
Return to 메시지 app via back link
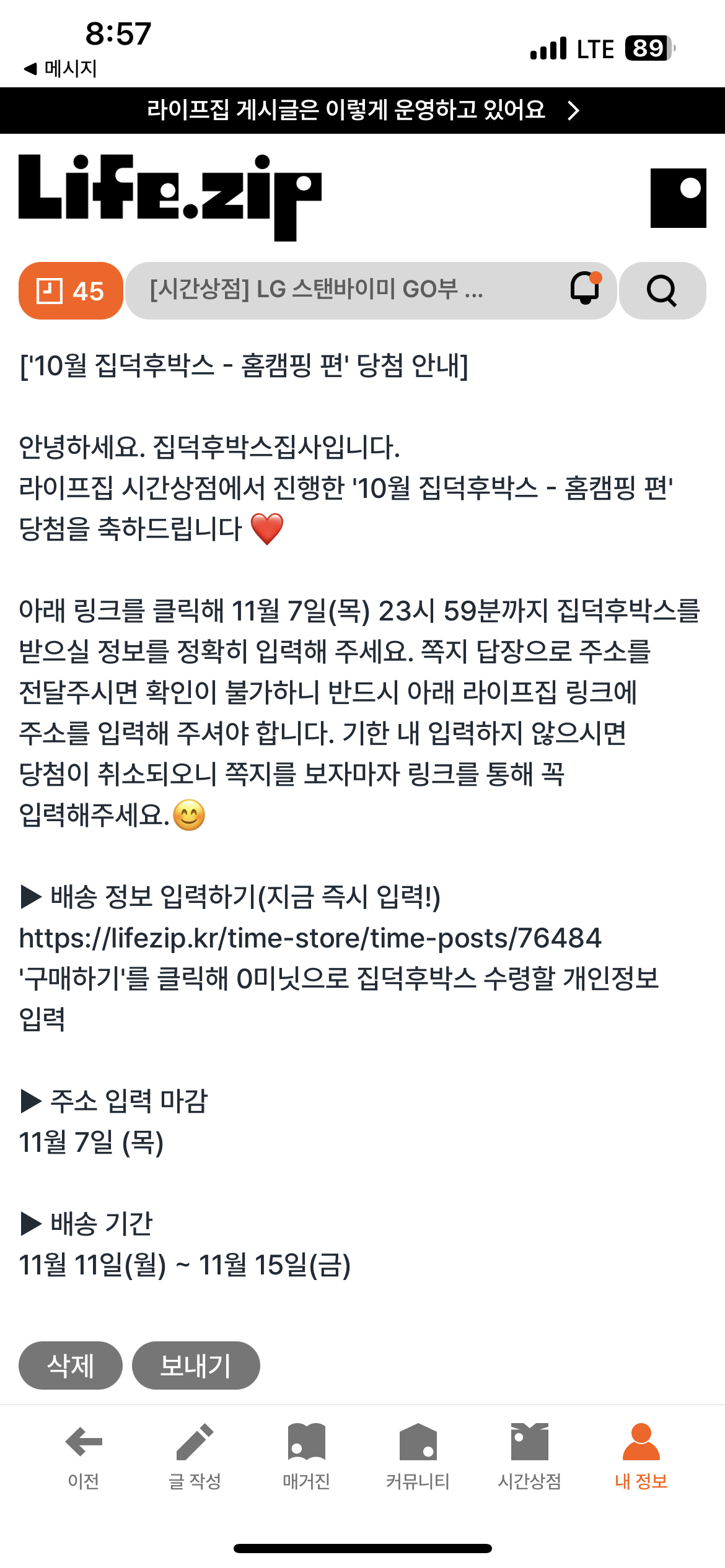tap(60, 69)
